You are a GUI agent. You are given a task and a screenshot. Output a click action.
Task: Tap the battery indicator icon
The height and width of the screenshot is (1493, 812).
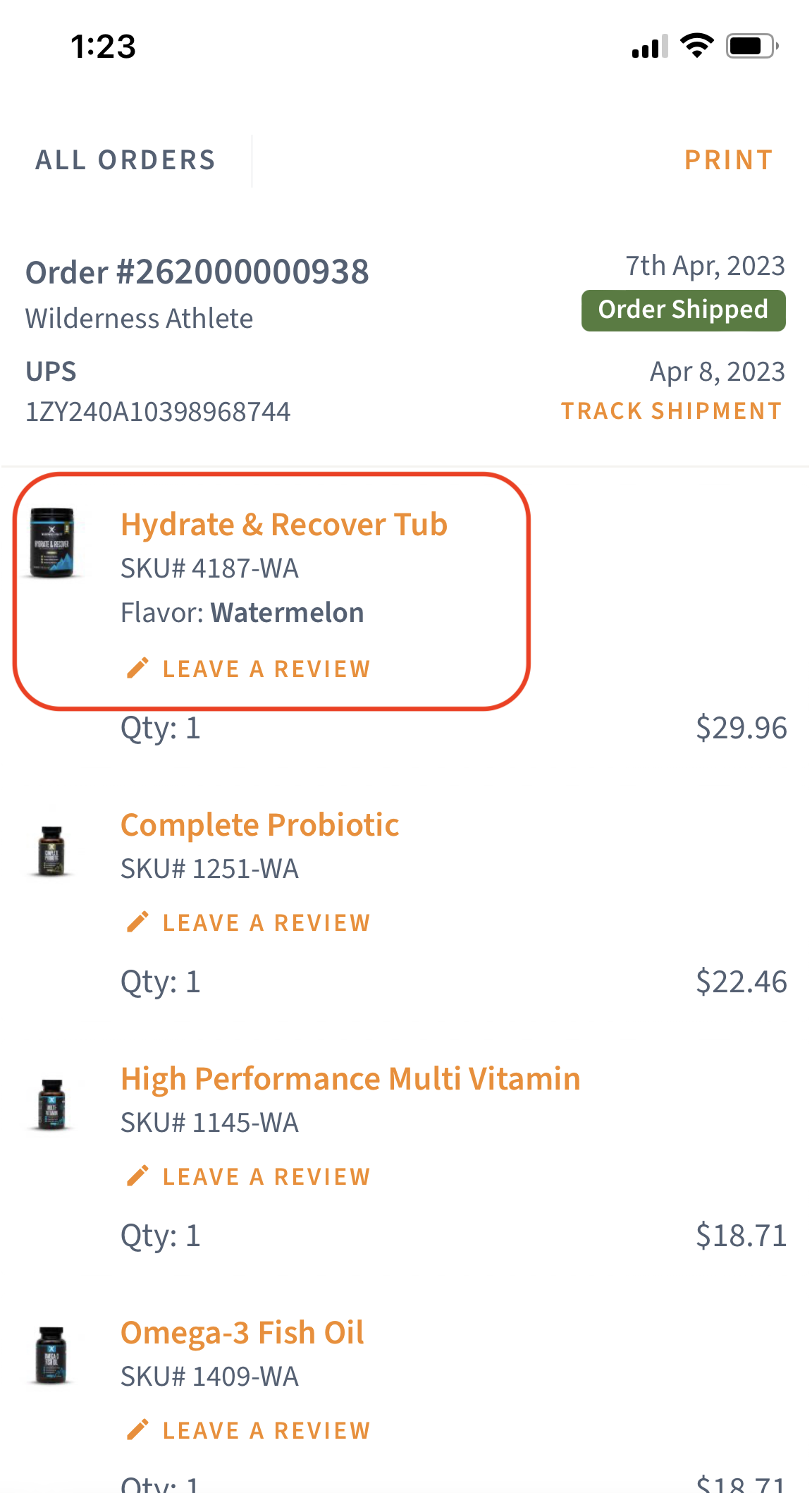[749, 45]
